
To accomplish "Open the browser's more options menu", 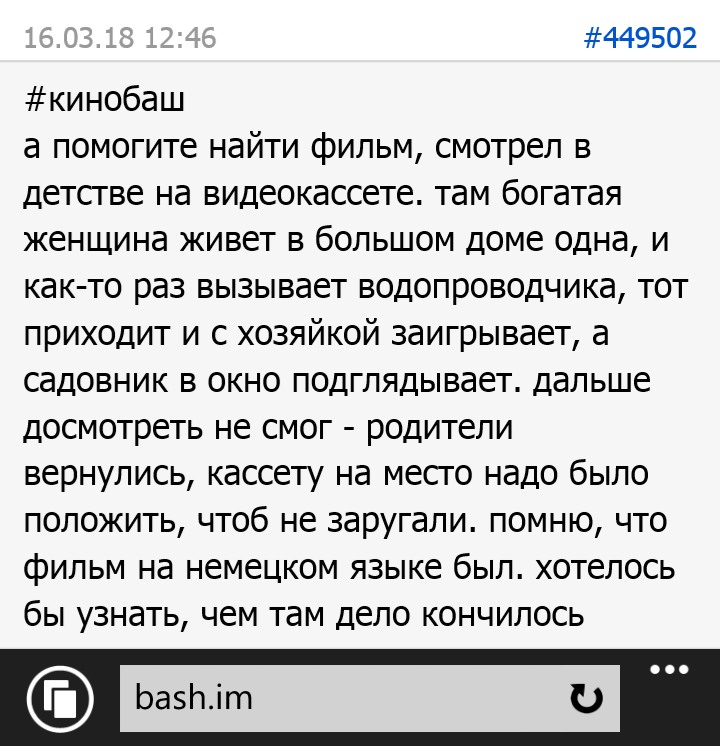I will 669,669.
